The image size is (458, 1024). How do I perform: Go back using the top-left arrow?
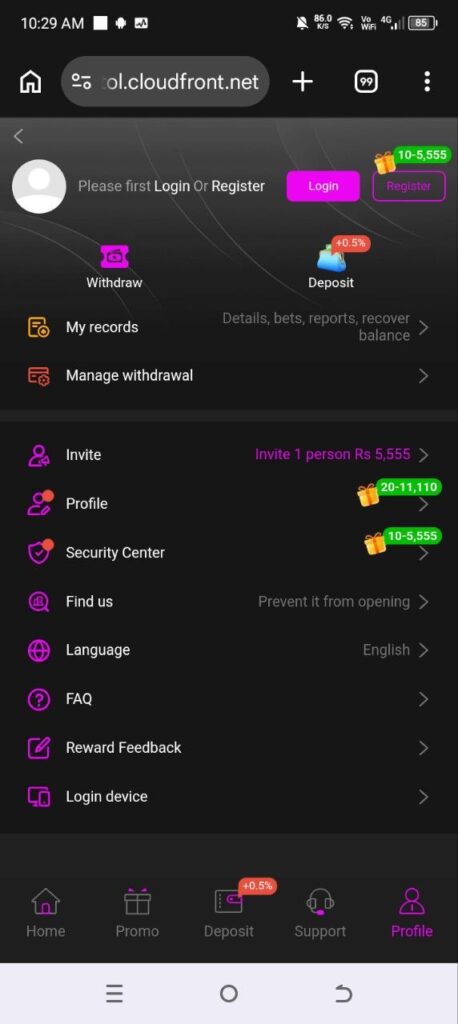point(18,136)
